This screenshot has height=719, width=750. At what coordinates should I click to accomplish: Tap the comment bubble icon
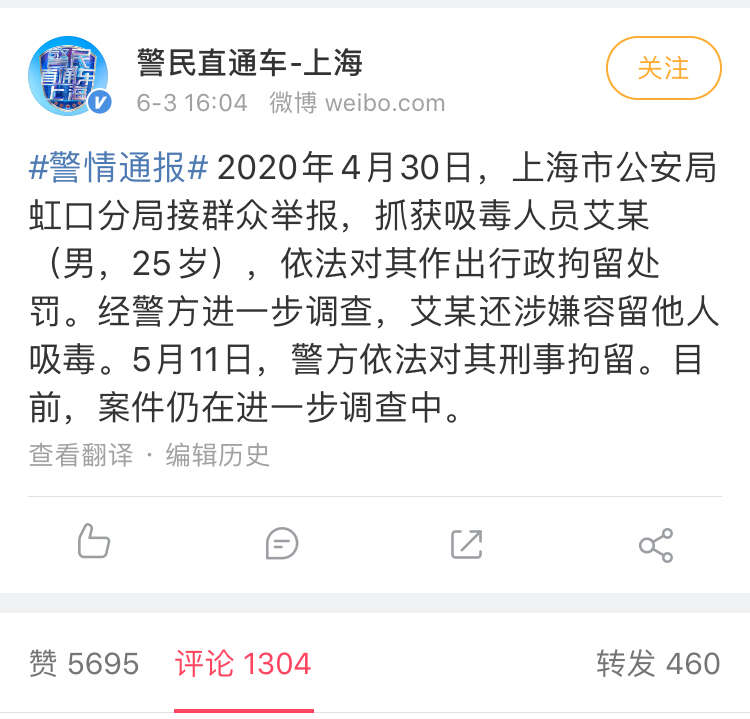tap(281, 543)
